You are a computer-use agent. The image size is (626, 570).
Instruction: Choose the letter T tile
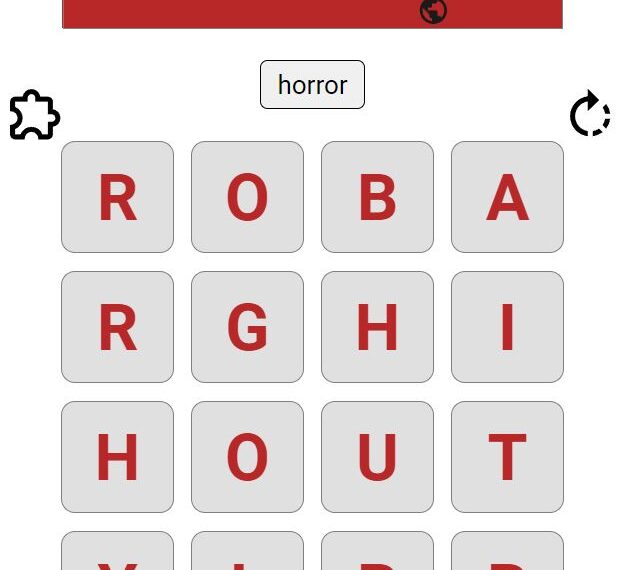tap(507, 457)
